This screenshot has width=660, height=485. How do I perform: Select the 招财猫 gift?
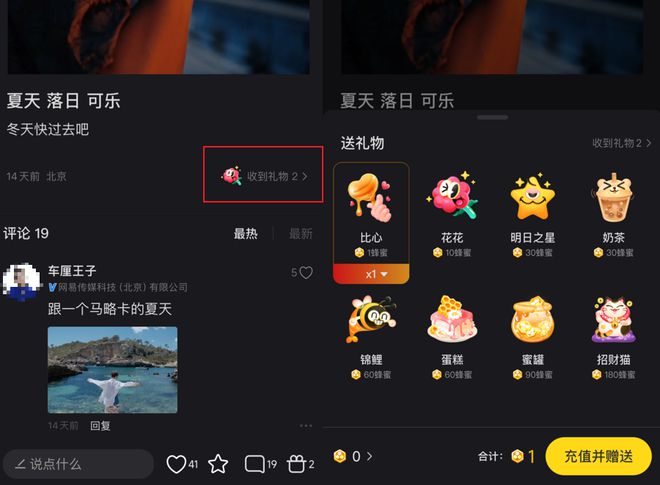(x=613, y=328)
